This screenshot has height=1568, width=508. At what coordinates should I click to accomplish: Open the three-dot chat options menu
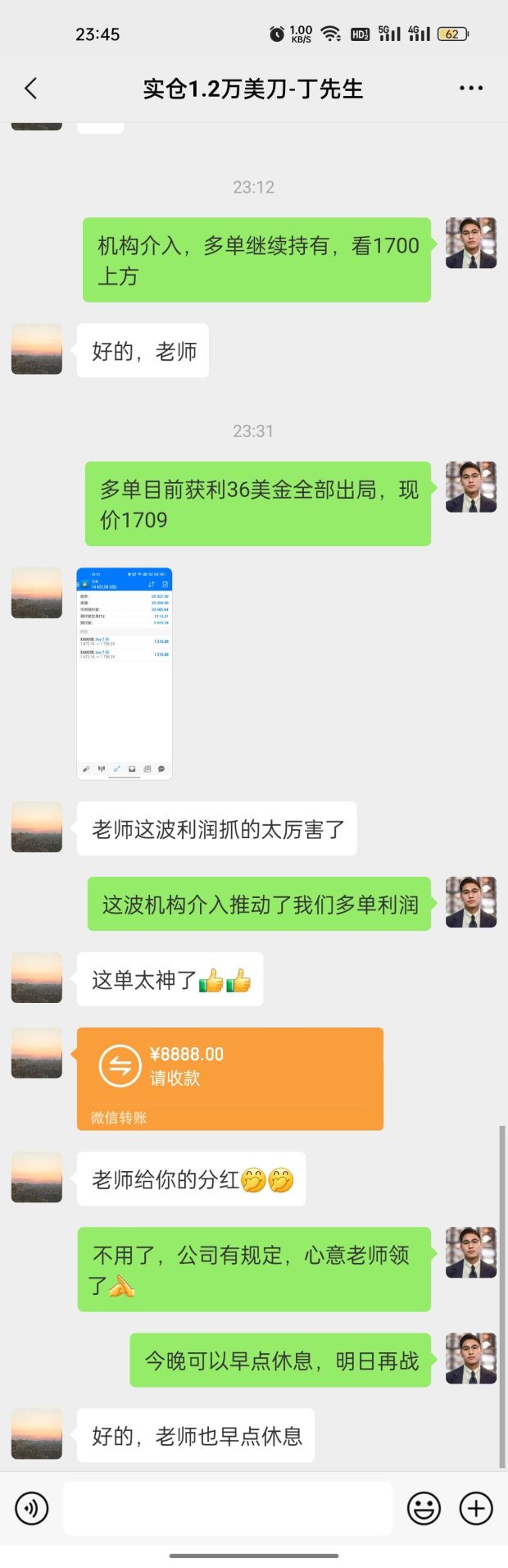pyautogui.click(x=470, y=89)
